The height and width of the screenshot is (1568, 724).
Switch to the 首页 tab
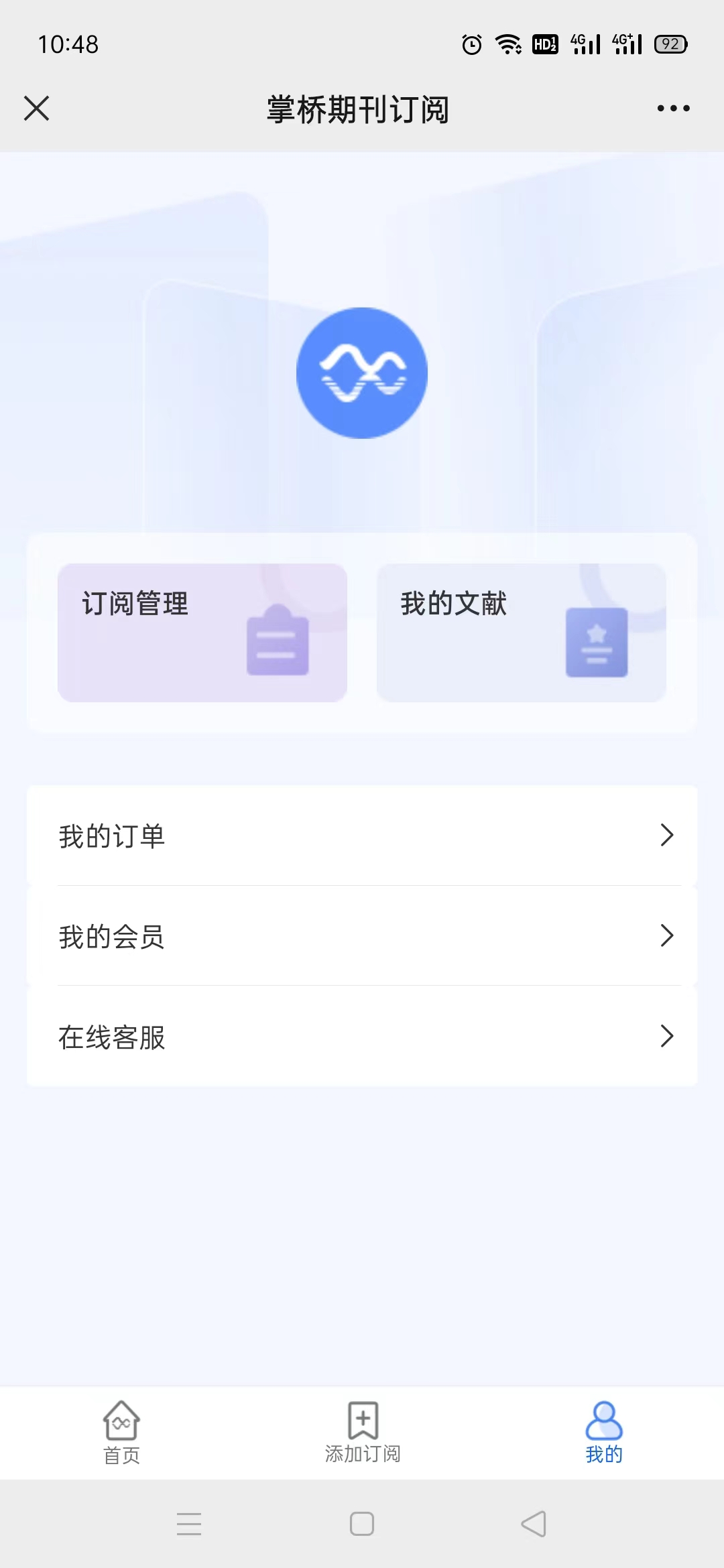tap(121, 1433)
